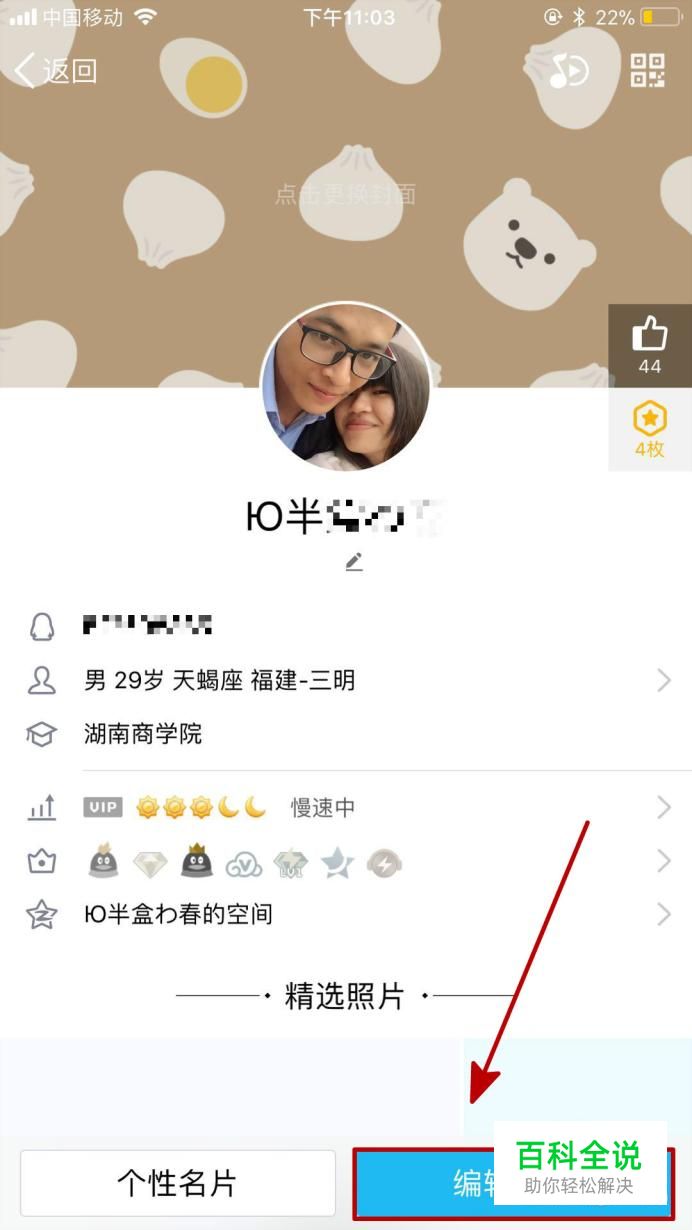Like this profile with the thumbs-up
This screenshot has height=1230, width=692.
(x=649, y=344)
